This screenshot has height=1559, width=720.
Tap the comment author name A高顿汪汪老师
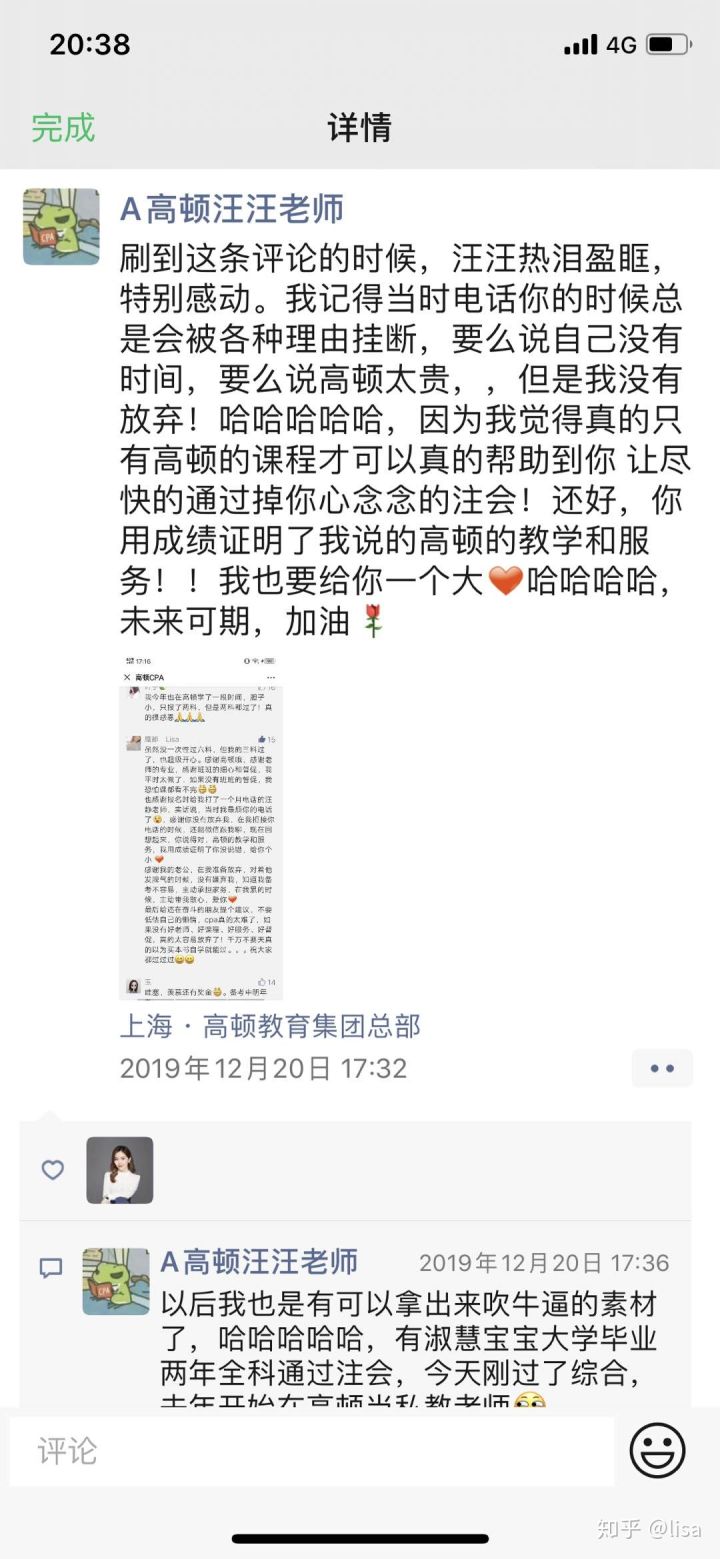[259, 1262]
